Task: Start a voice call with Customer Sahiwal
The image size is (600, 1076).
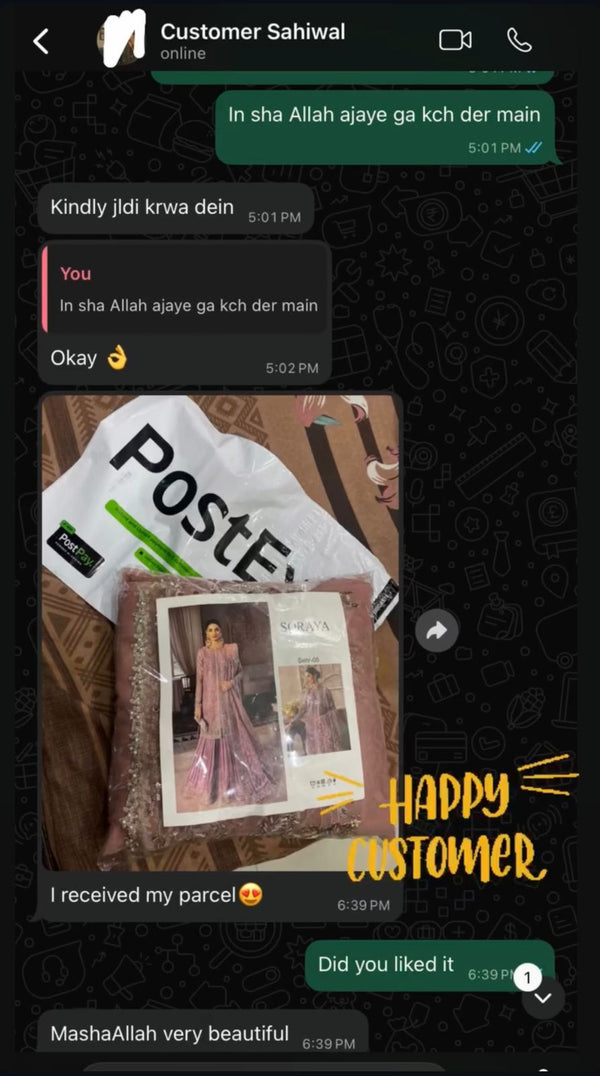Action: 519,40
